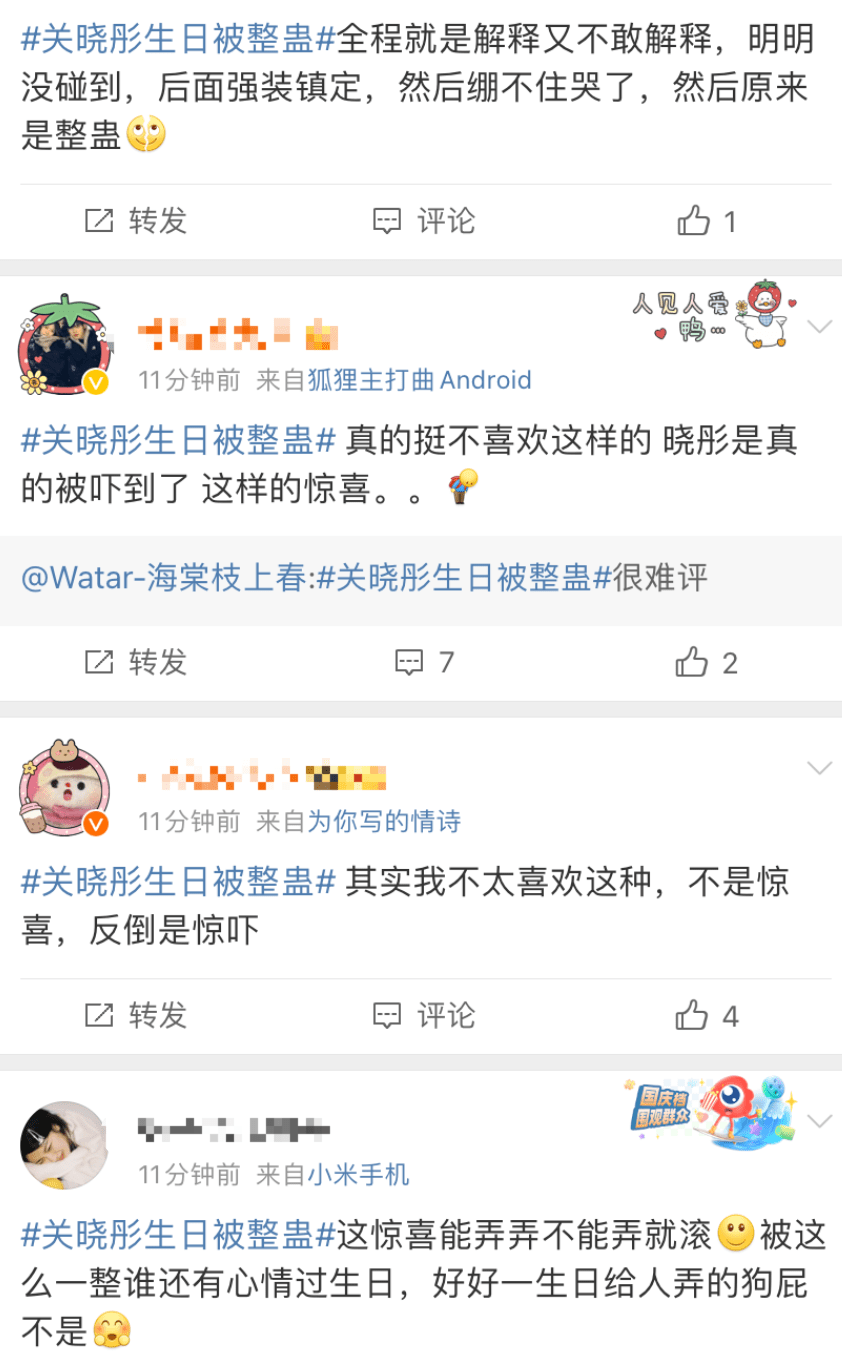Repost the 不是惊喜，反倒是惊吓 post
Screen dimensions: 842x1362
(136, 1016)
